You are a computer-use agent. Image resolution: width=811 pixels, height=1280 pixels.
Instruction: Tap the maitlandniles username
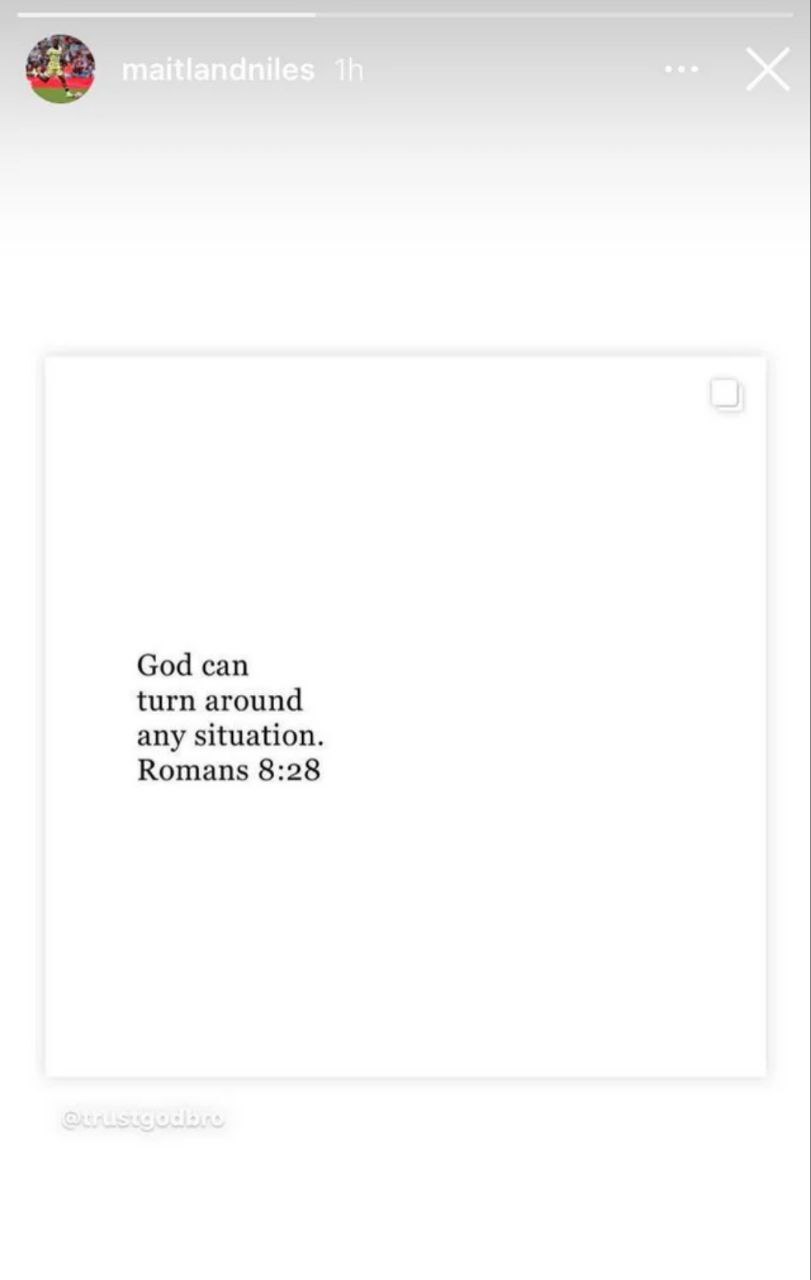[x=217, y=70]
